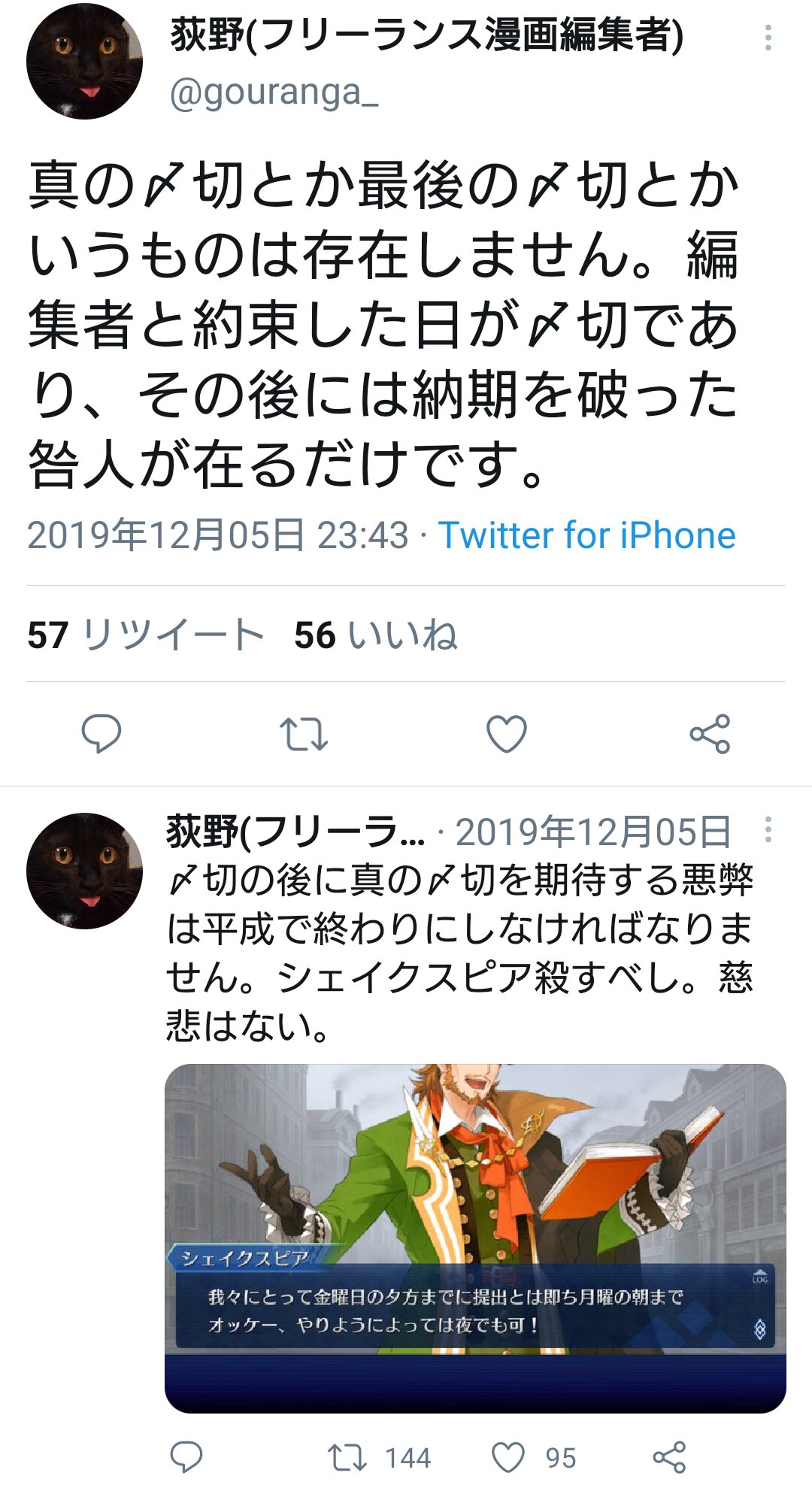Viewport: 812px width, 1494px height.
Task: Retweet the tweet with 144 retweets
Action: pos(347,1457)
